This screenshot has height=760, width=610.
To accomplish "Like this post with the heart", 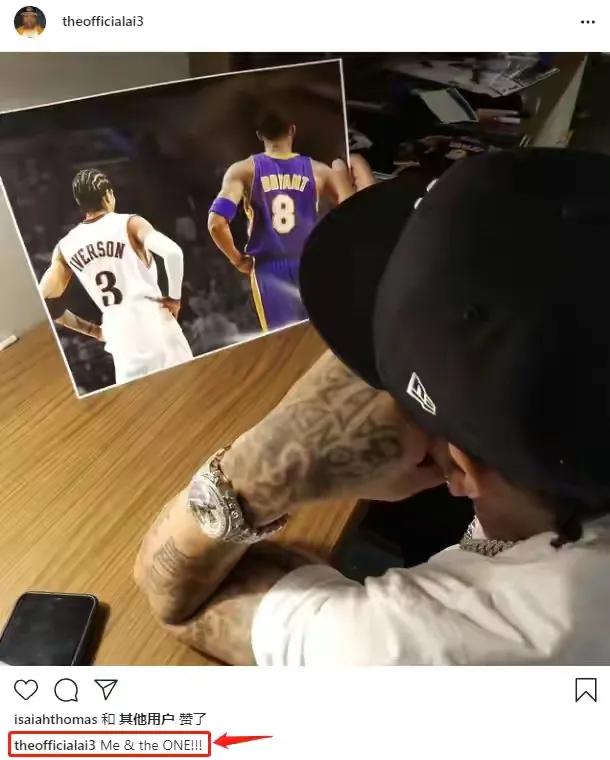I will (x=27, y=690).
